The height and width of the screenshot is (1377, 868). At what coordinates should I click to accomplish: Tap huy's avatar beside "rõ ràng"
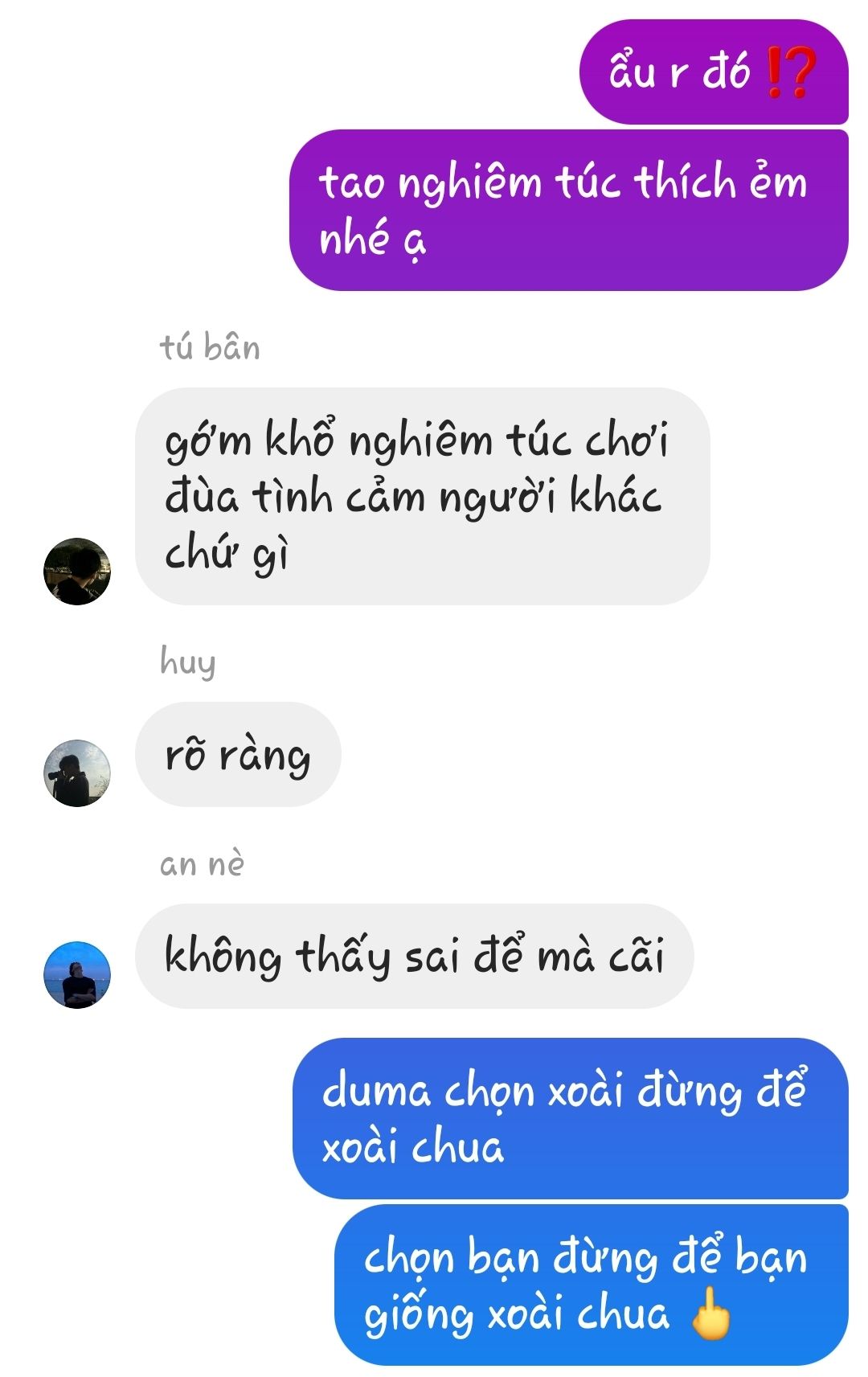[x=77, y=773]
